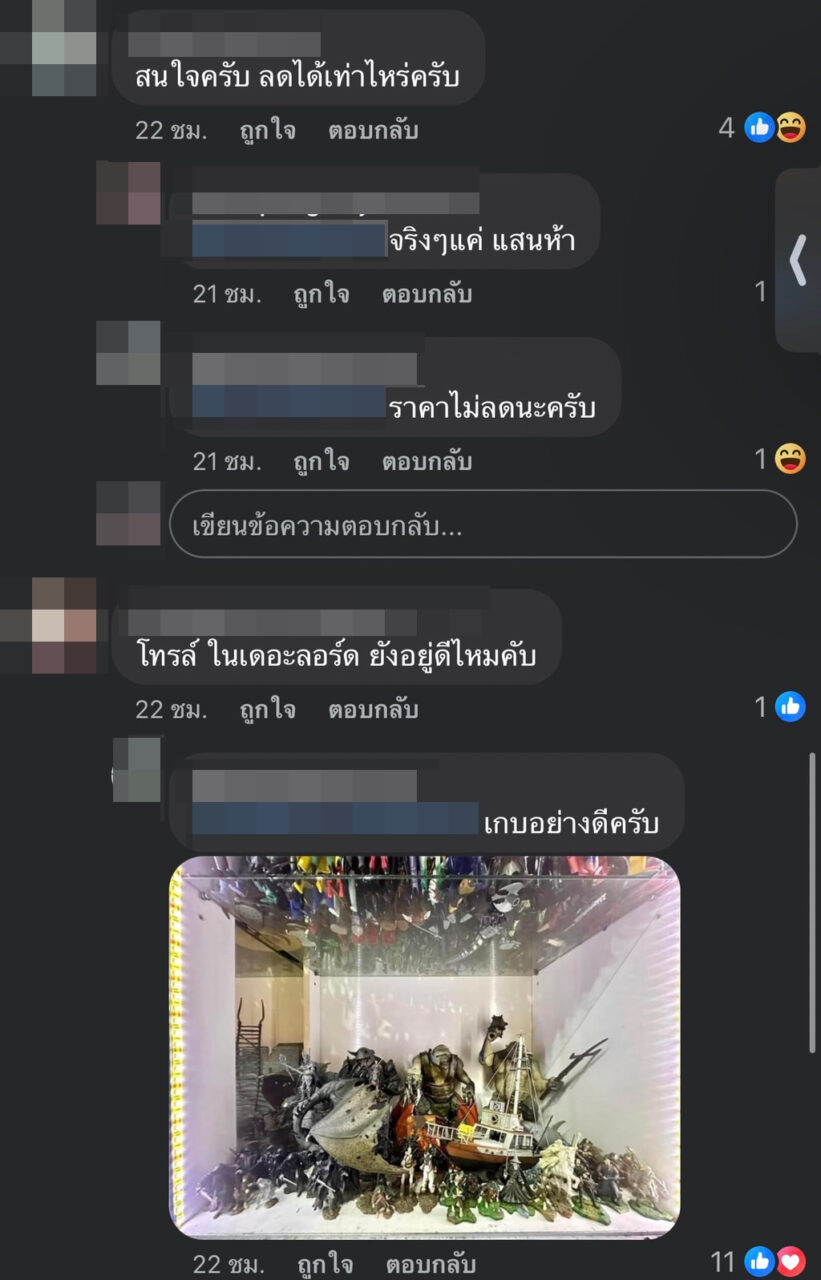821x1280 pixels.
Task: Reply to the comment "ราคาไม่ลดนะครับ"
Action: [427, 461]
